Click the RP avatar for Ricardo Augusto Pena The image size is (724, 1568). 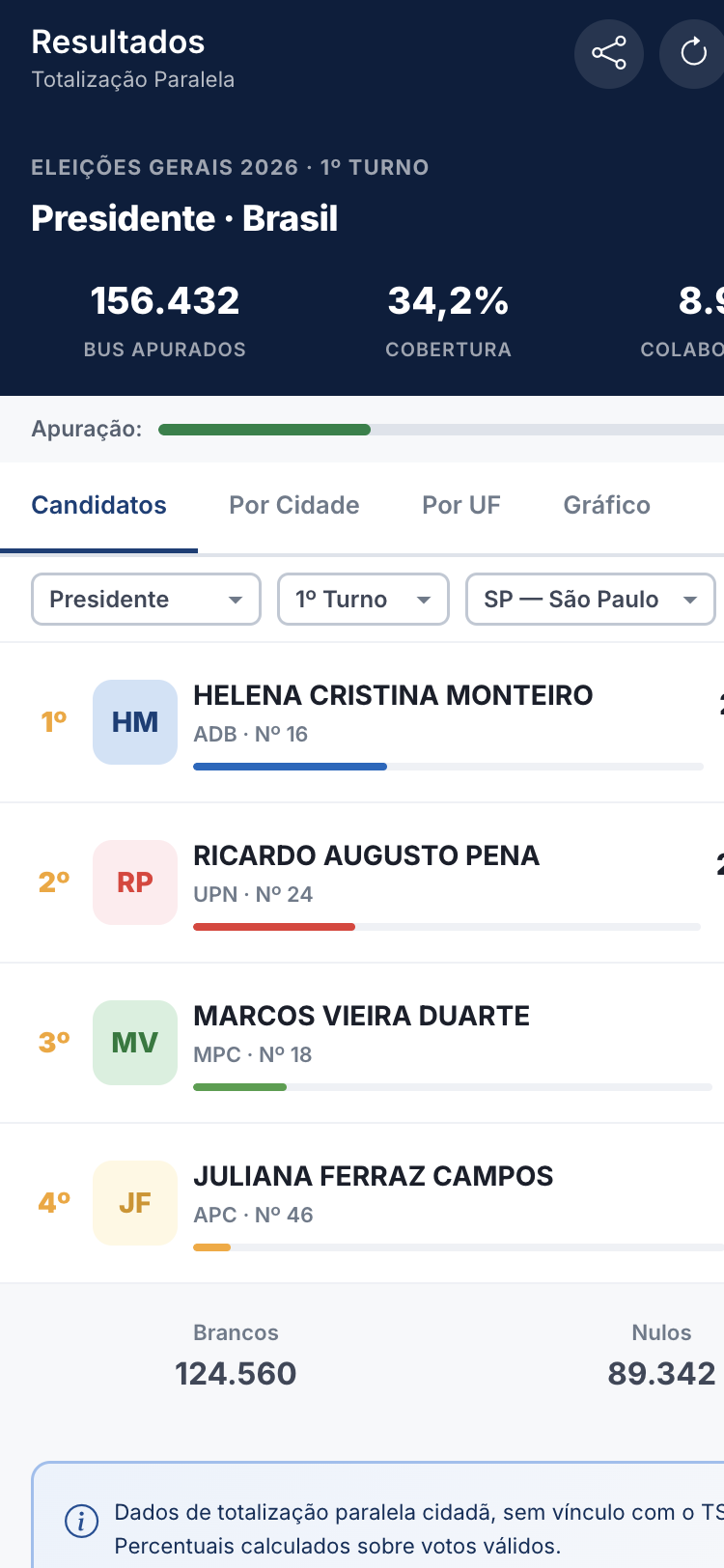pos(135,882)
